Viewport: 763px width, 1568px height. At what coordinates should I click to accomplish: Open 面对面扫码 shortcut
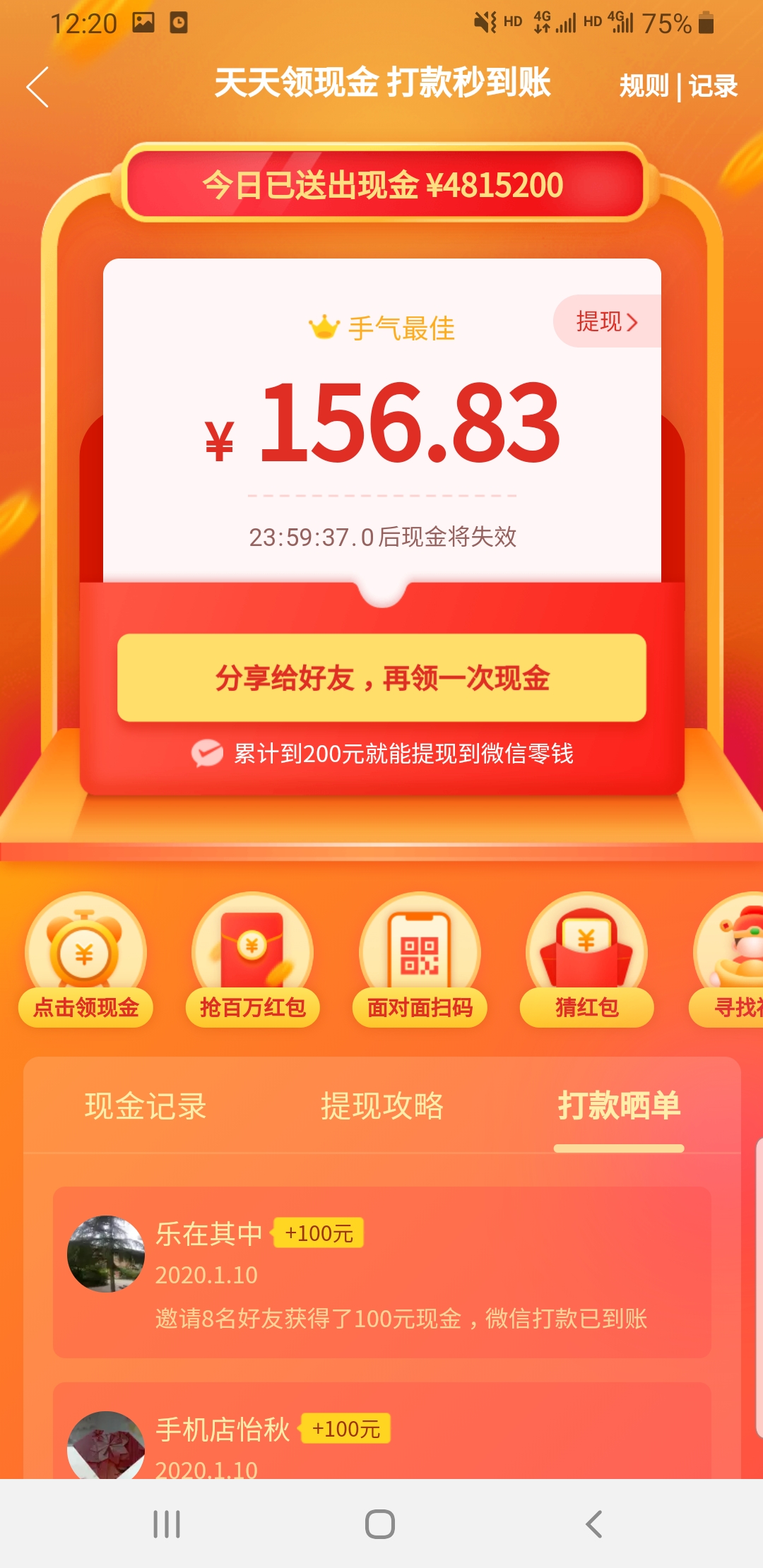pos(420,961)
